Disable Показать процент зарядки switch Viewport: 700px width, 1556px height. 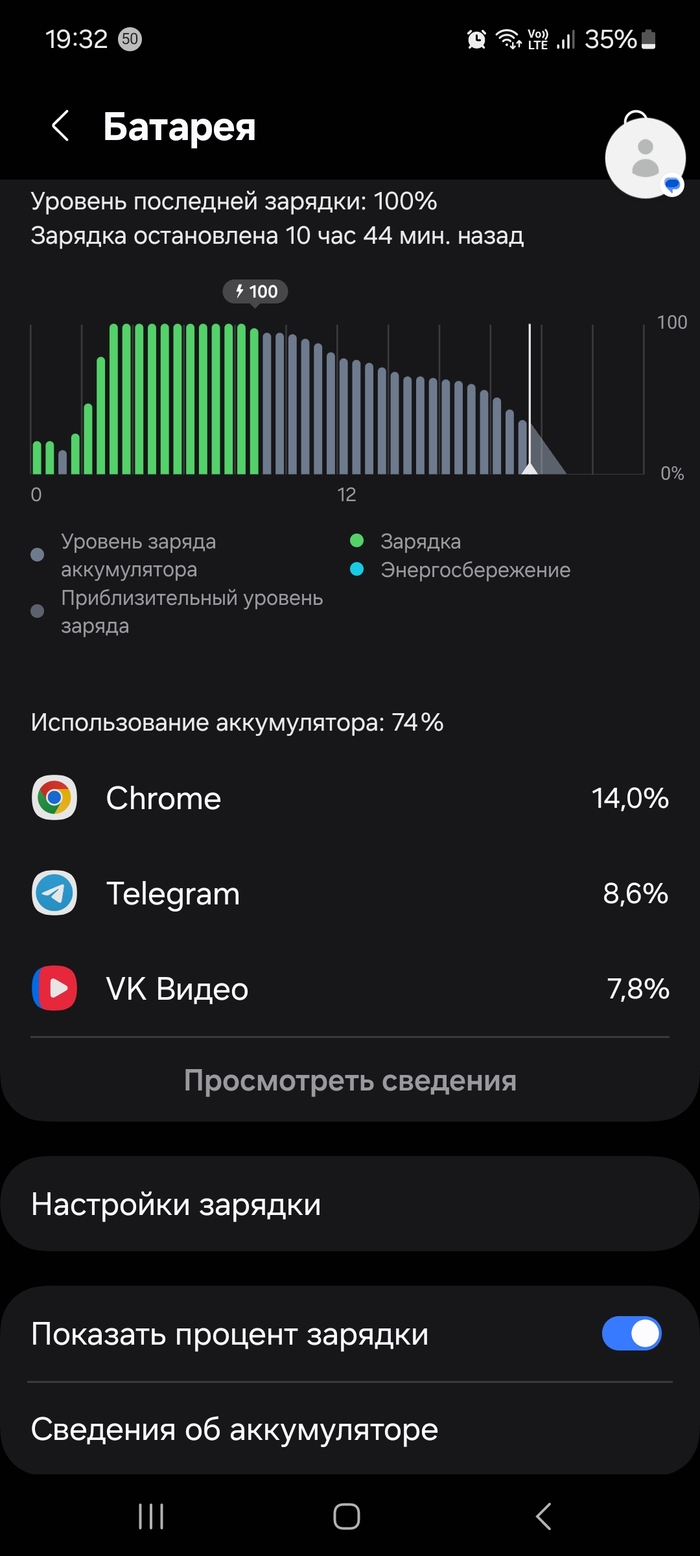click(x=631, y=1334)
